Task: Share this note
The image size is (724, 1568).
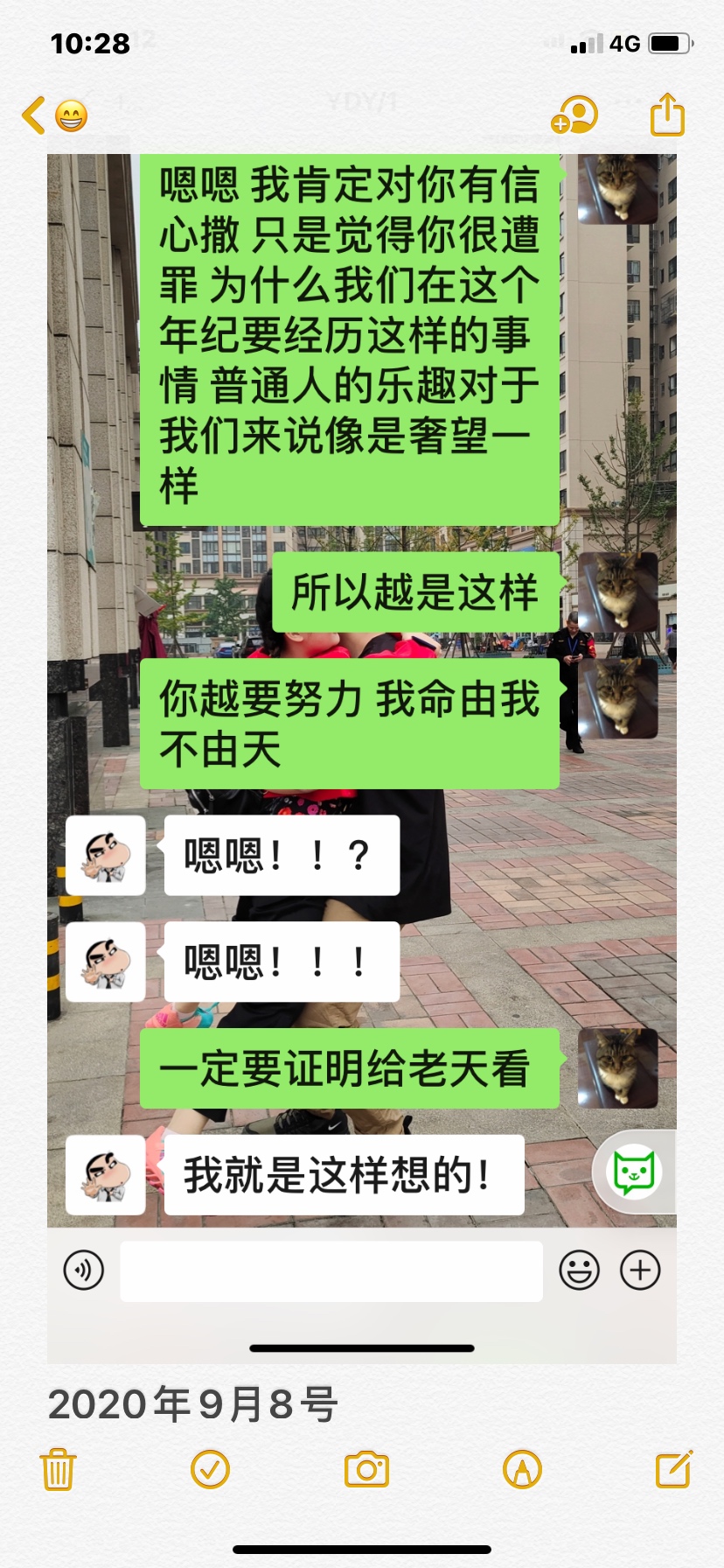Action: click(667, 115)
